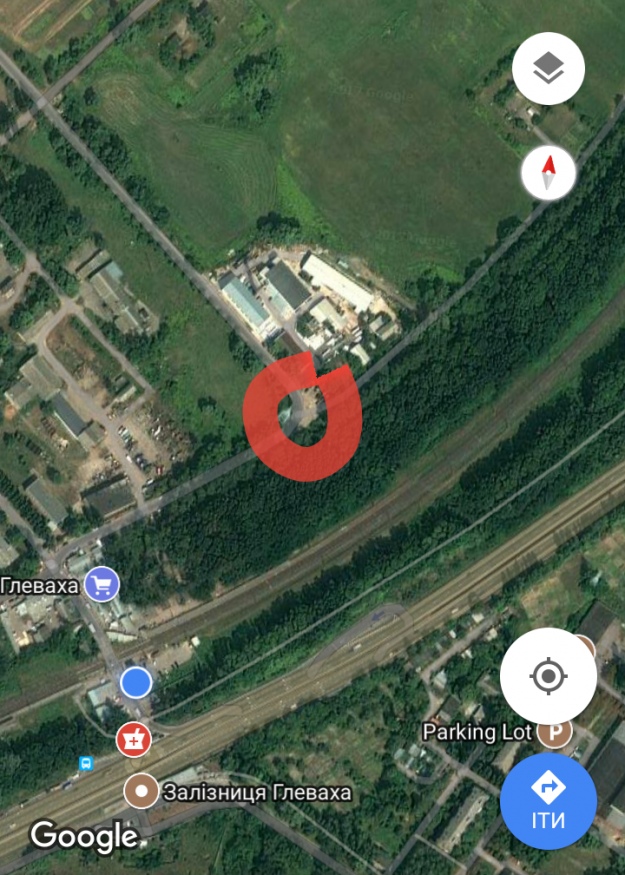
Task: Select the Залізниця Глеваха station marker
Action: [142, 791]
